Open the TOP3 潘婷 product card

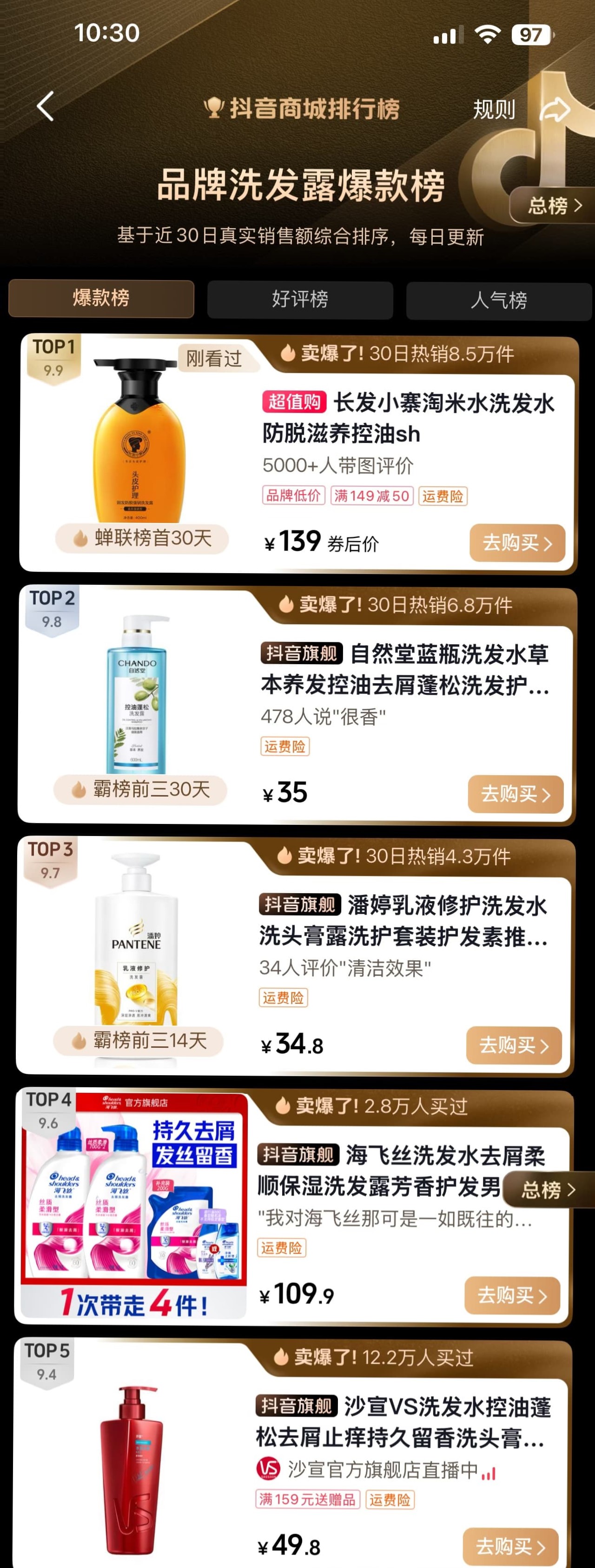pos(403,921)
